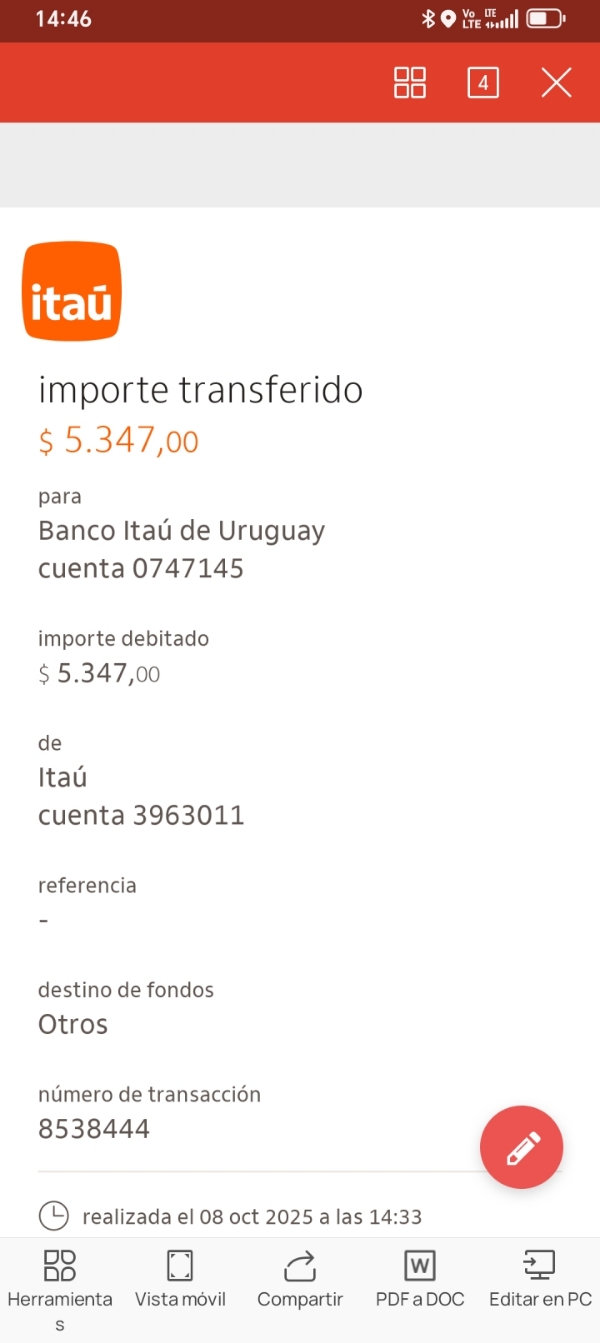Screen dimensions: 600x1343
Task: Open the tab counter showing 4
Action: point(483,83)
